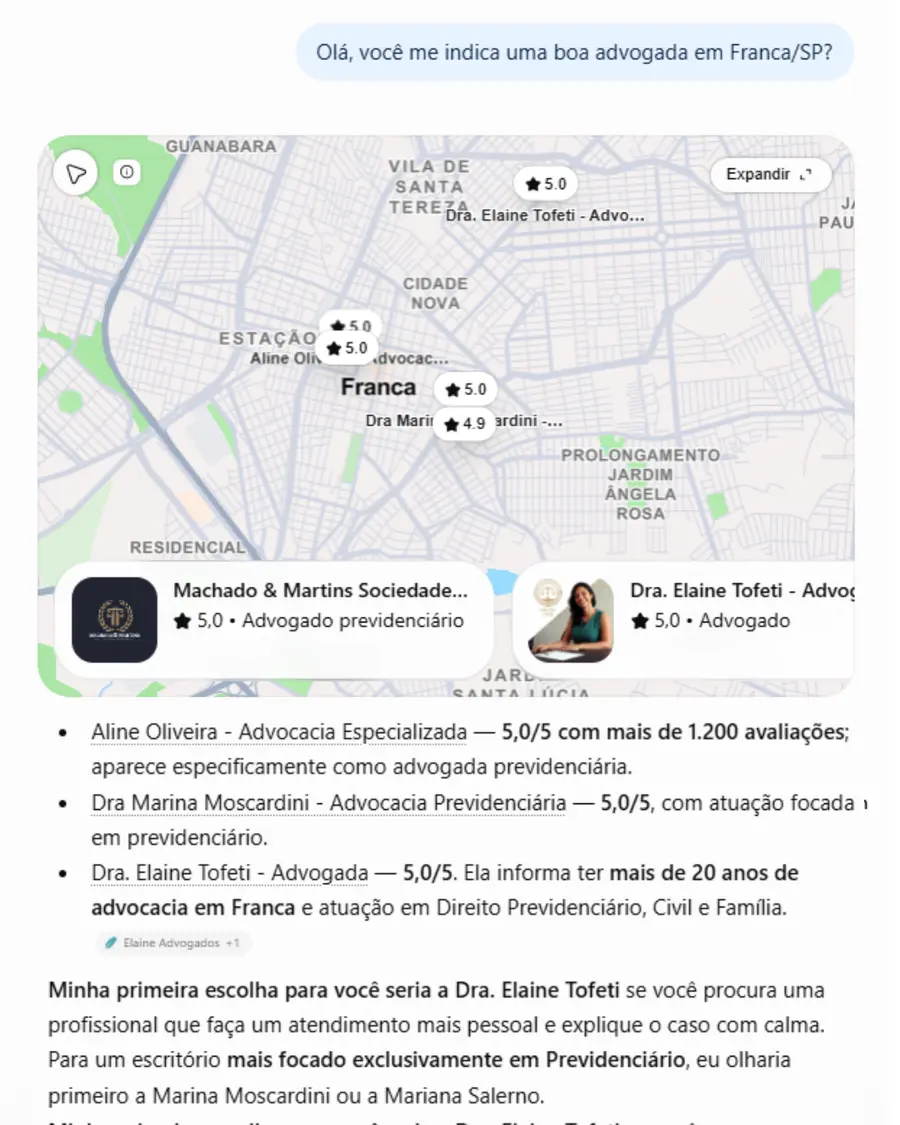This screenshot has height=1125, width=900.
Task: Expand the map with Expandir button
Action: [770, 174]
